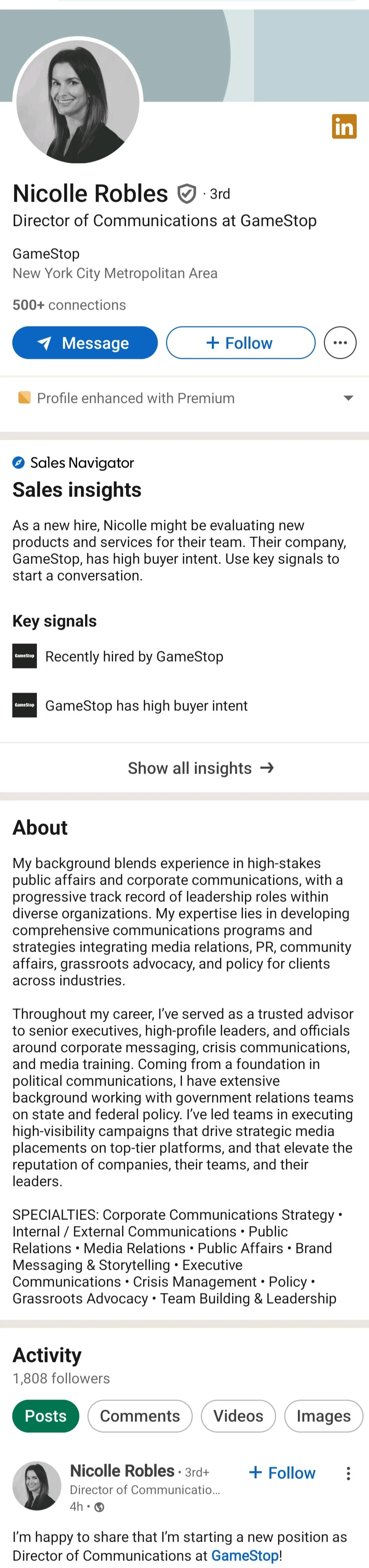
Task: Follow Nicolle from the profile header
Action: point(241,343)
